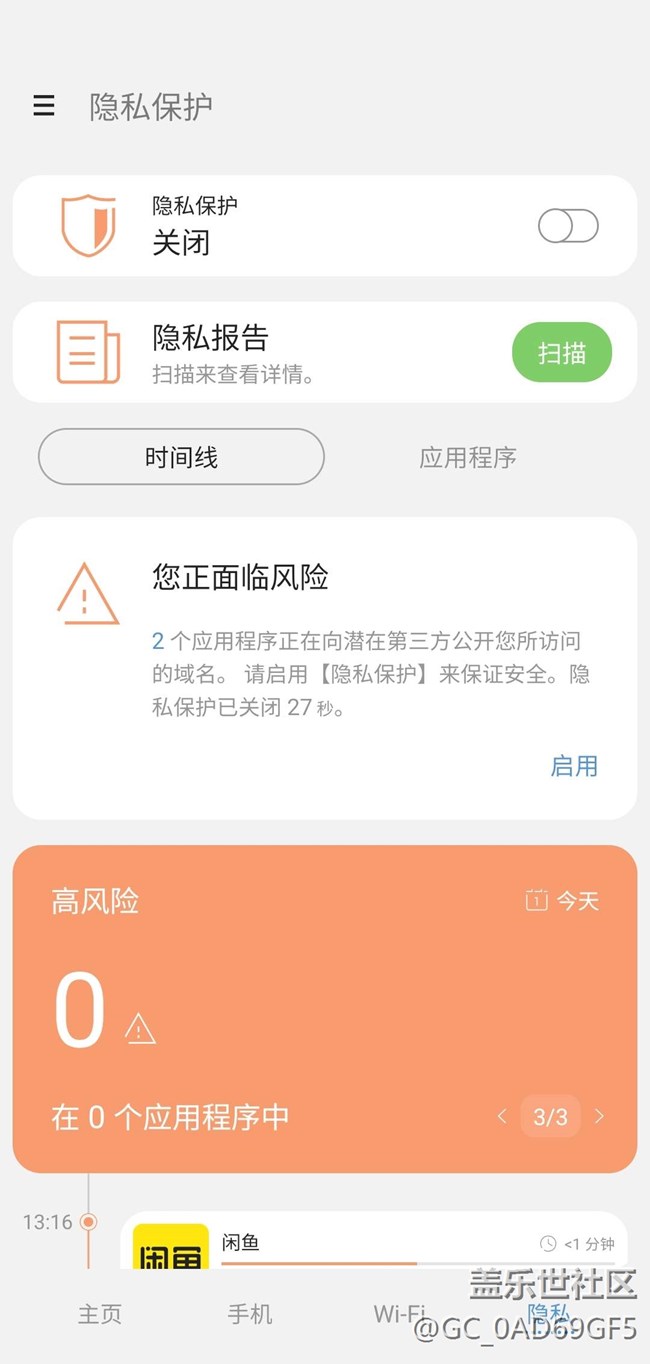Tap the green 扫描 button
650x1364 pixels.
pos(561,353)
